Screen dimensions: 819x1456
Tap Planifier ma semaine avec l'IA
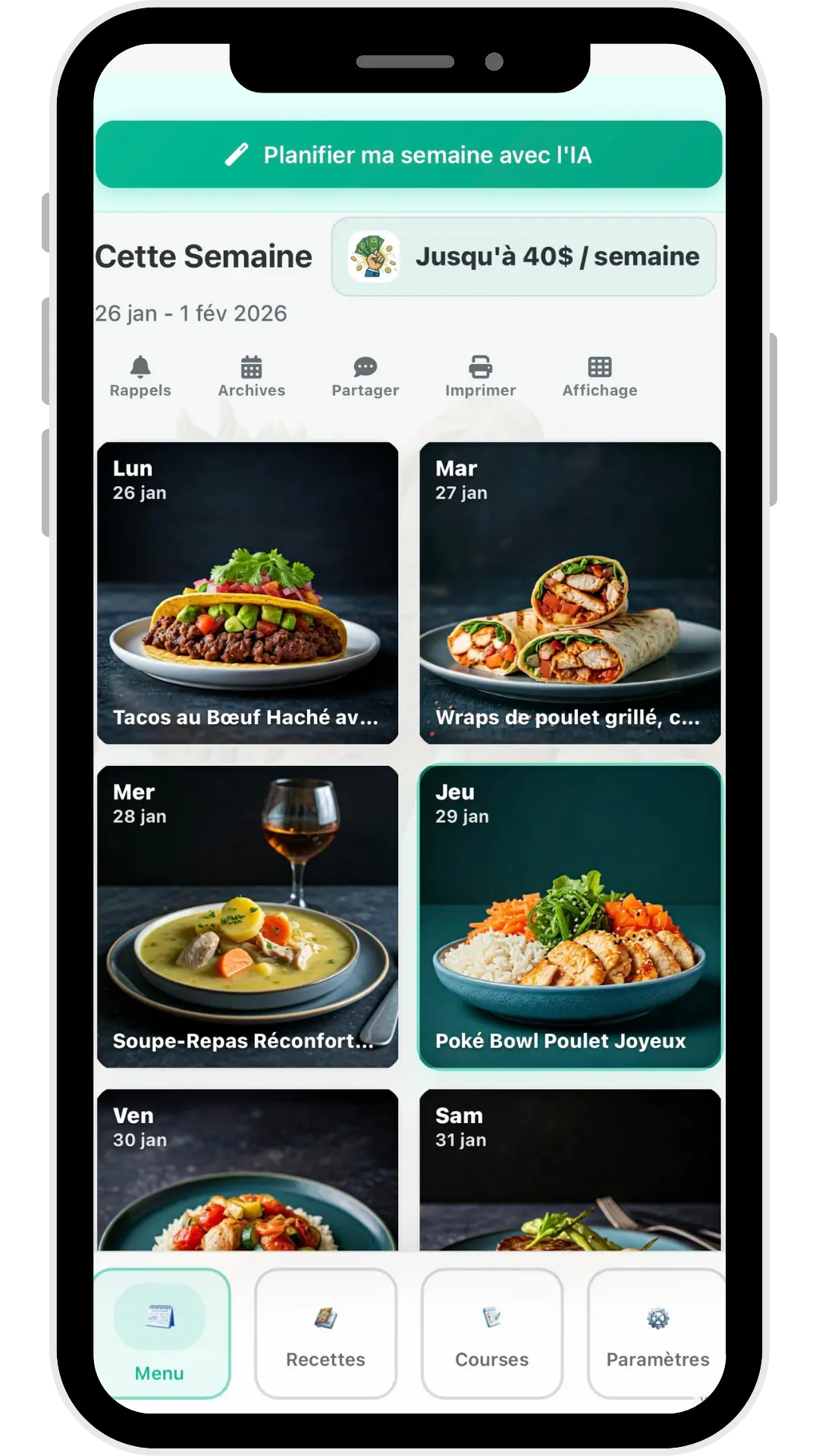point(408,155)
